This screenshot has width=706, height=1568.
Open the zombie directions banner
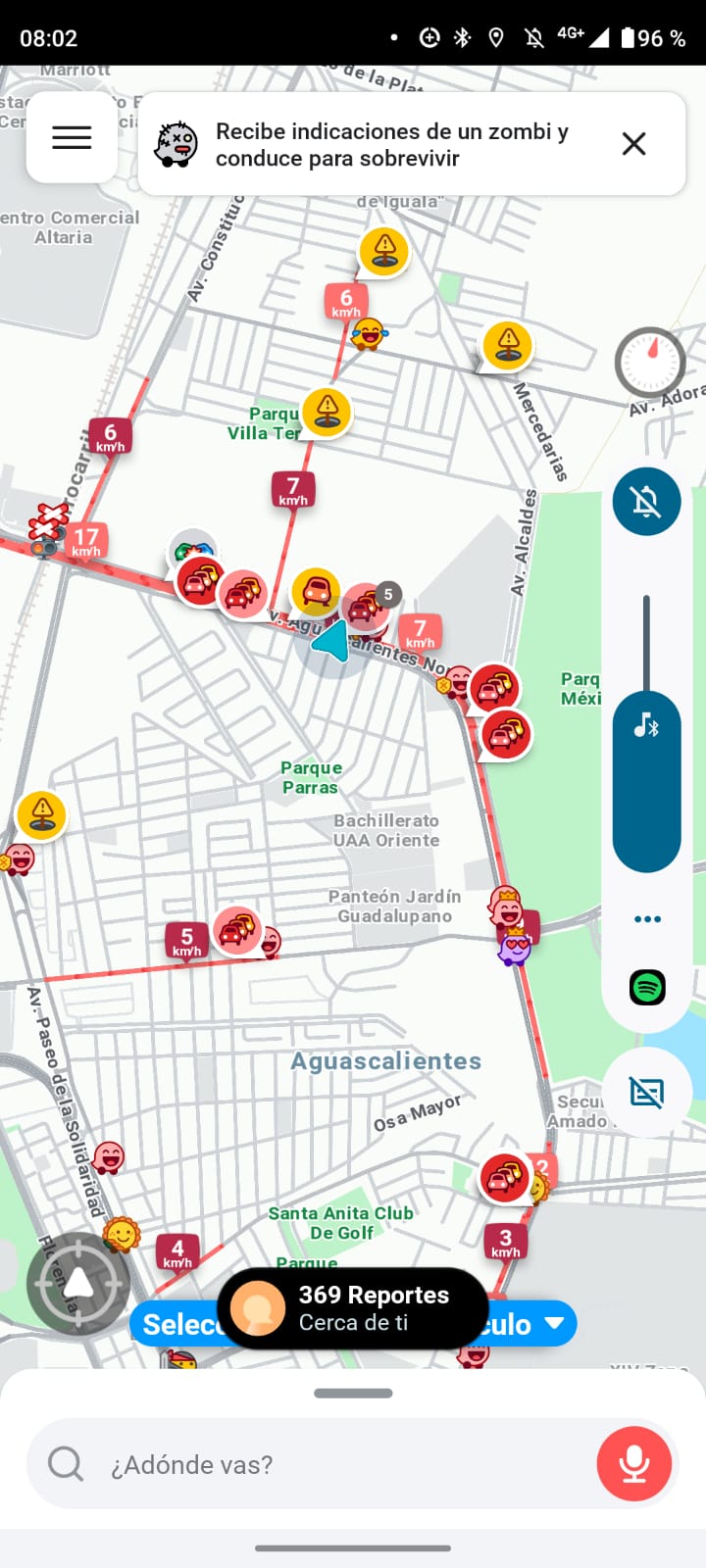[x=391, y=145]
